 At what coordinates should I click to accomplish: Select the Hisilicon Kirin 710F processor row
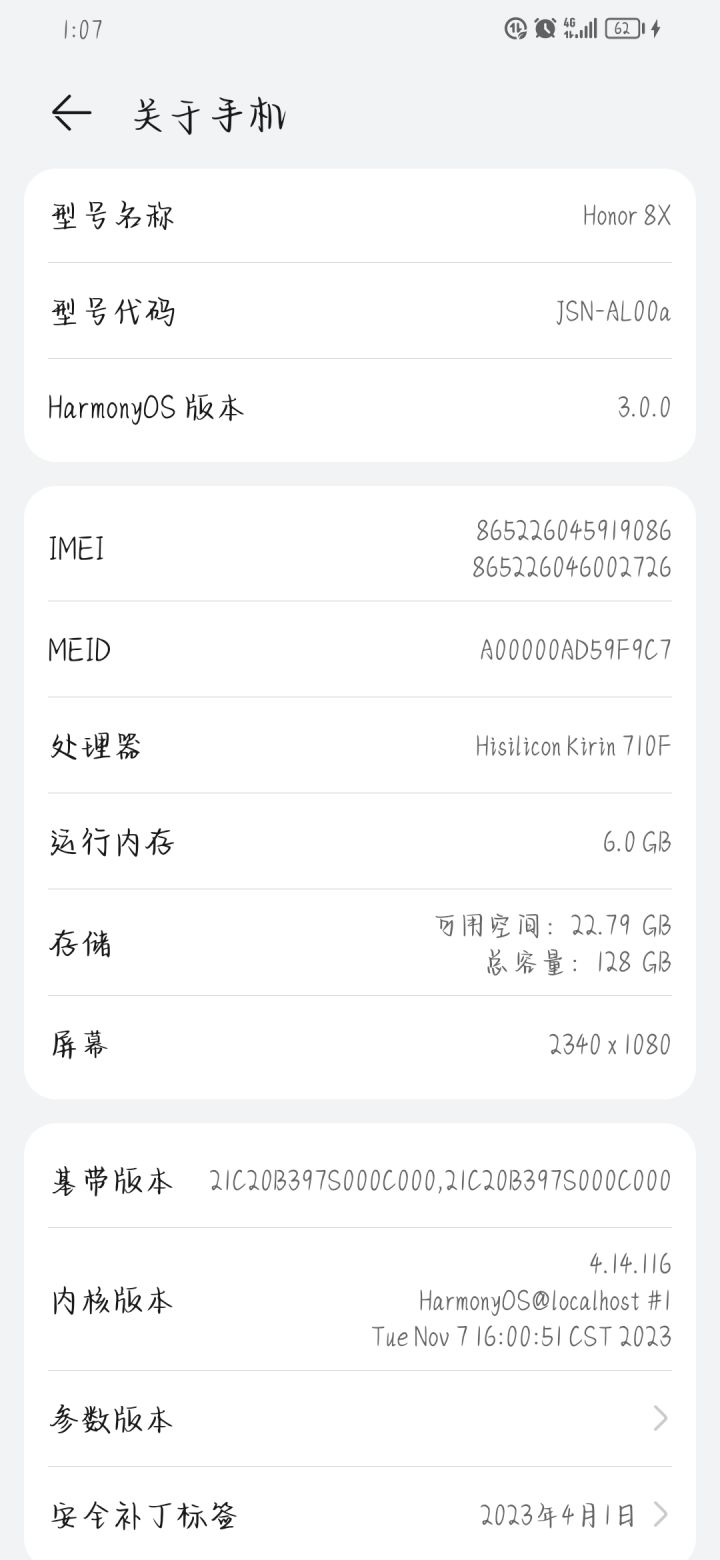tap(360, 746)
